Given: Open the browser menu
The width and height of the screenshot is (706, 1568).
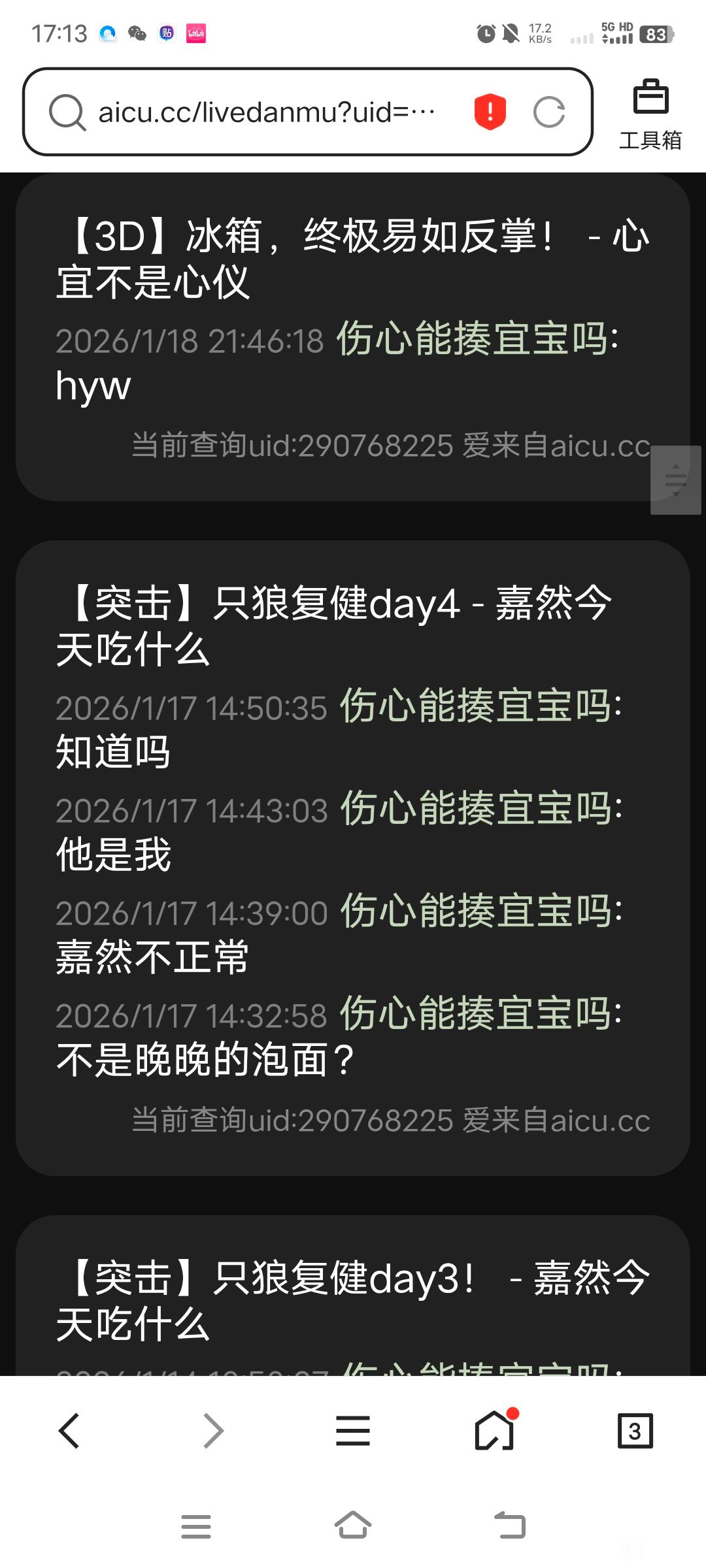Looking at the screenshot, I should pos(353,1431).
